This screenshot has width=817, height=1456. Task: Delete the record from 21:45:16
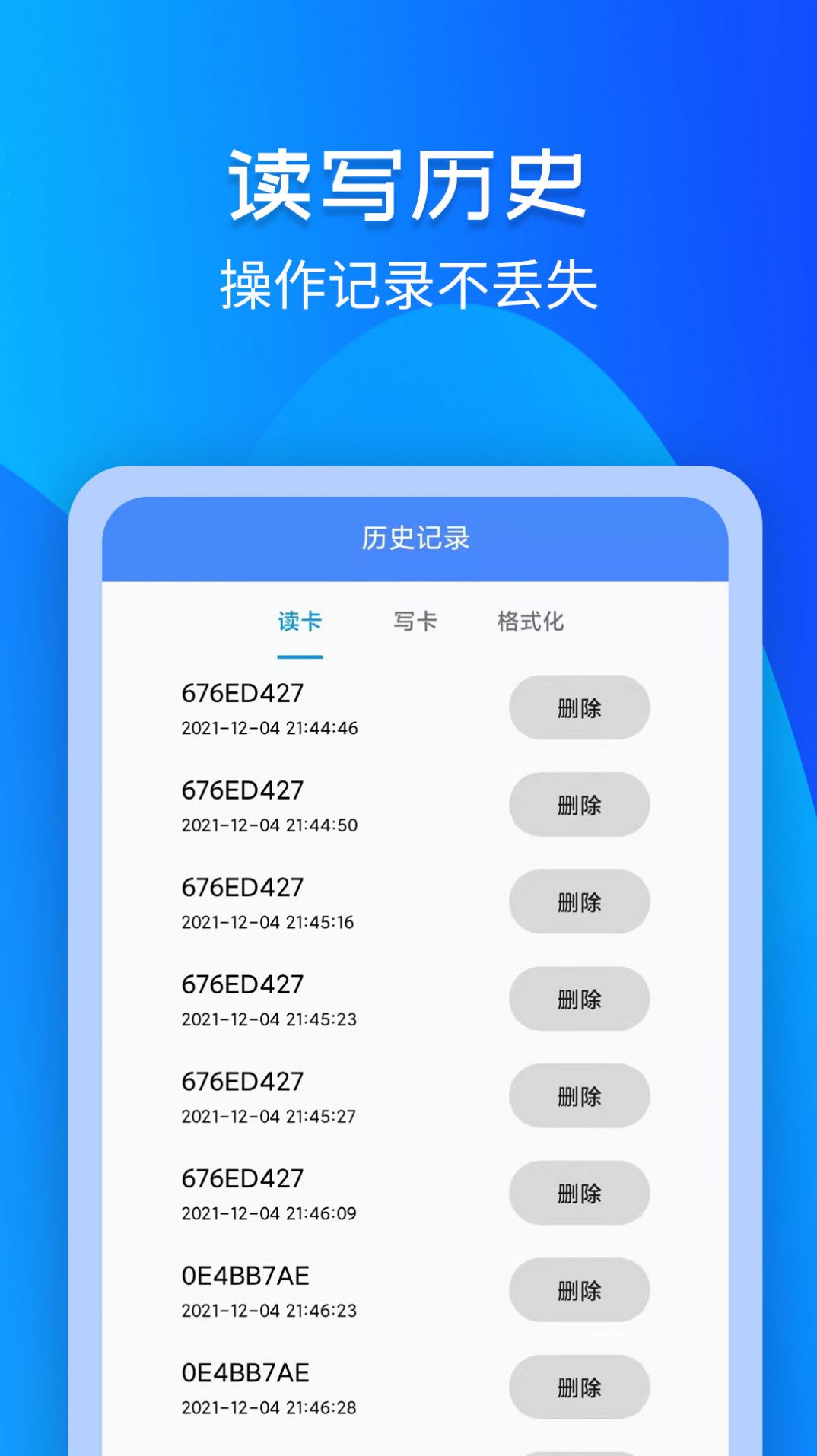coord(579,902)
